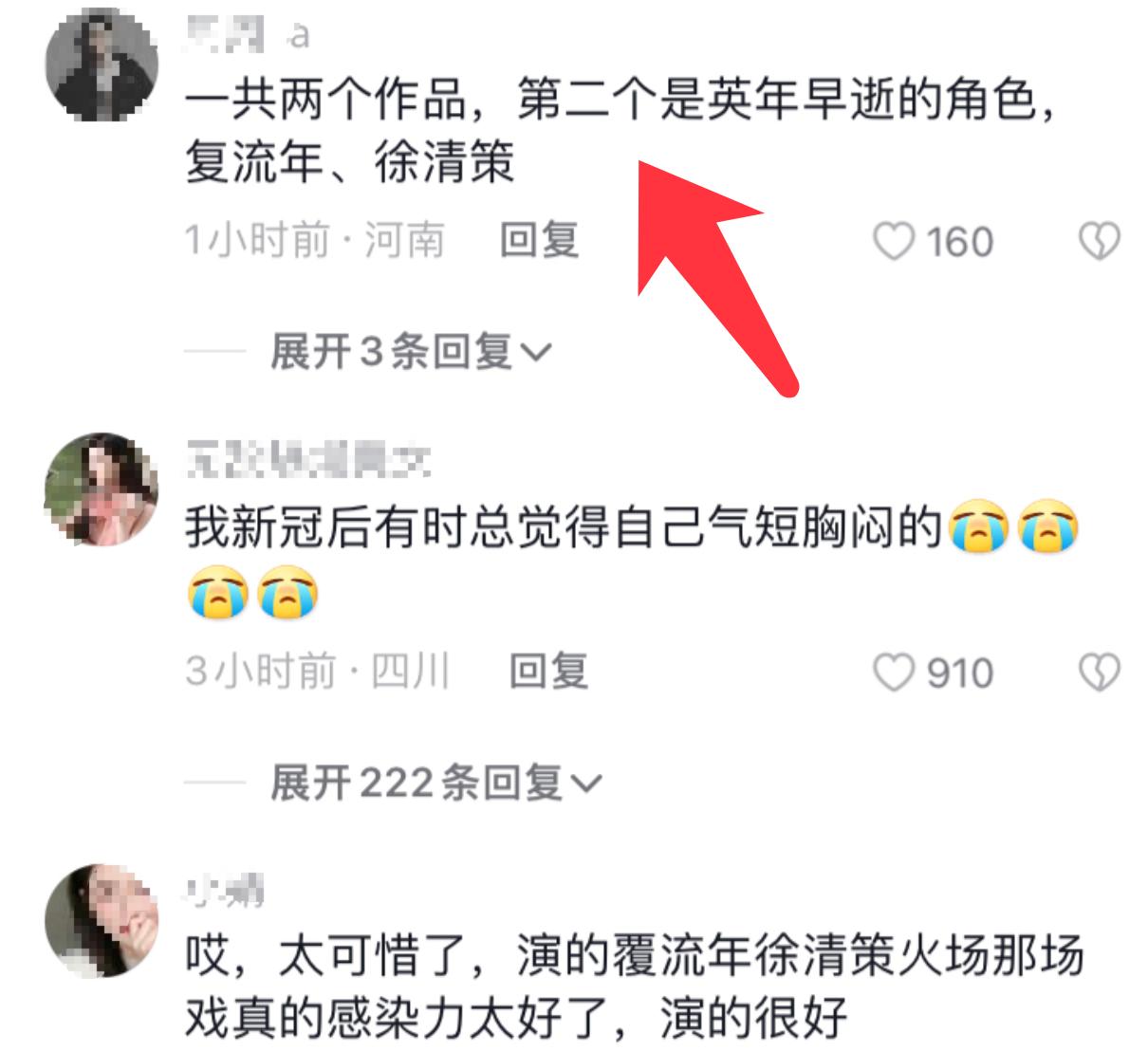Image resolution: width=1148 pixels, height=1051 pixels.
Task: Like the 新冠 comment with 910 likes
Action: (x=893, y=673)
